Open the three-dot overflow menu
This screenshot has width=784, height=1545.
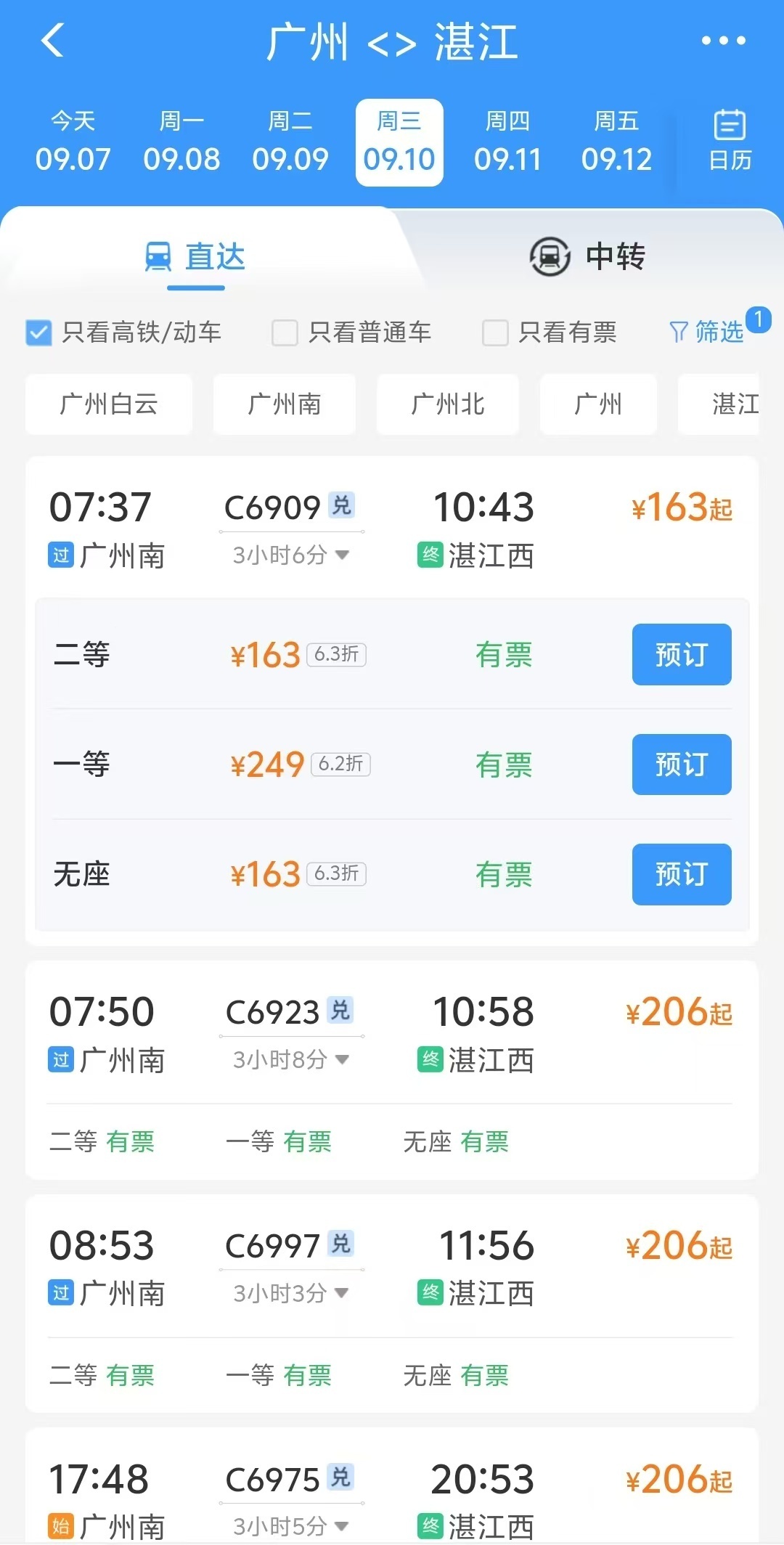pyautogui.click(x=723, y=41)
